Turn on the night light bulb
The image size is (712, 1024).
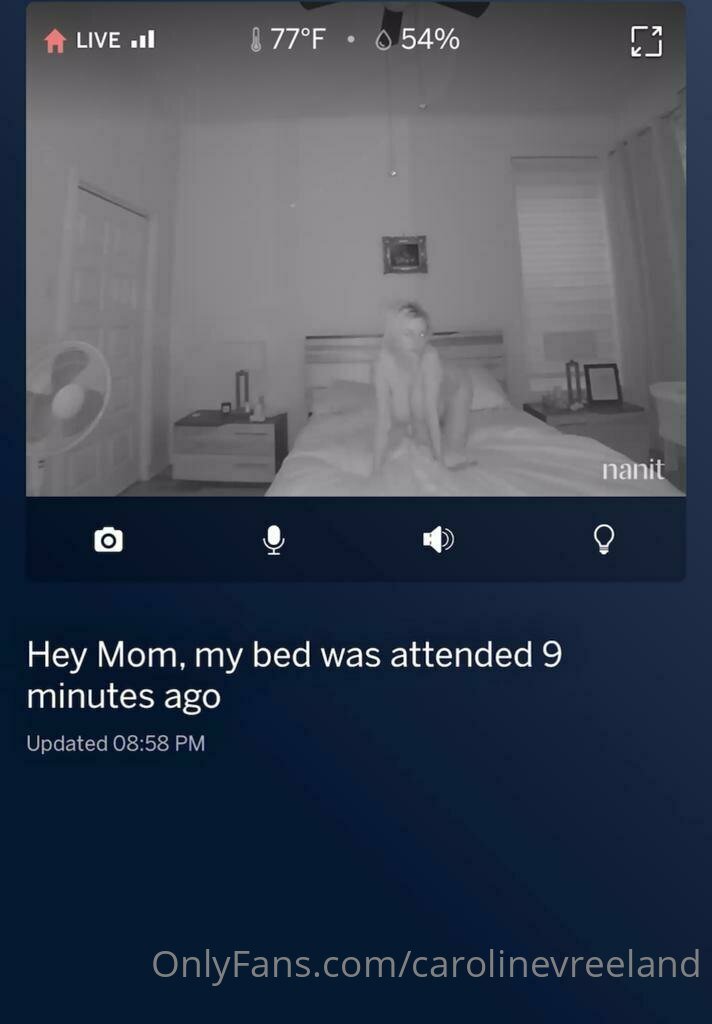click(603, 540)
